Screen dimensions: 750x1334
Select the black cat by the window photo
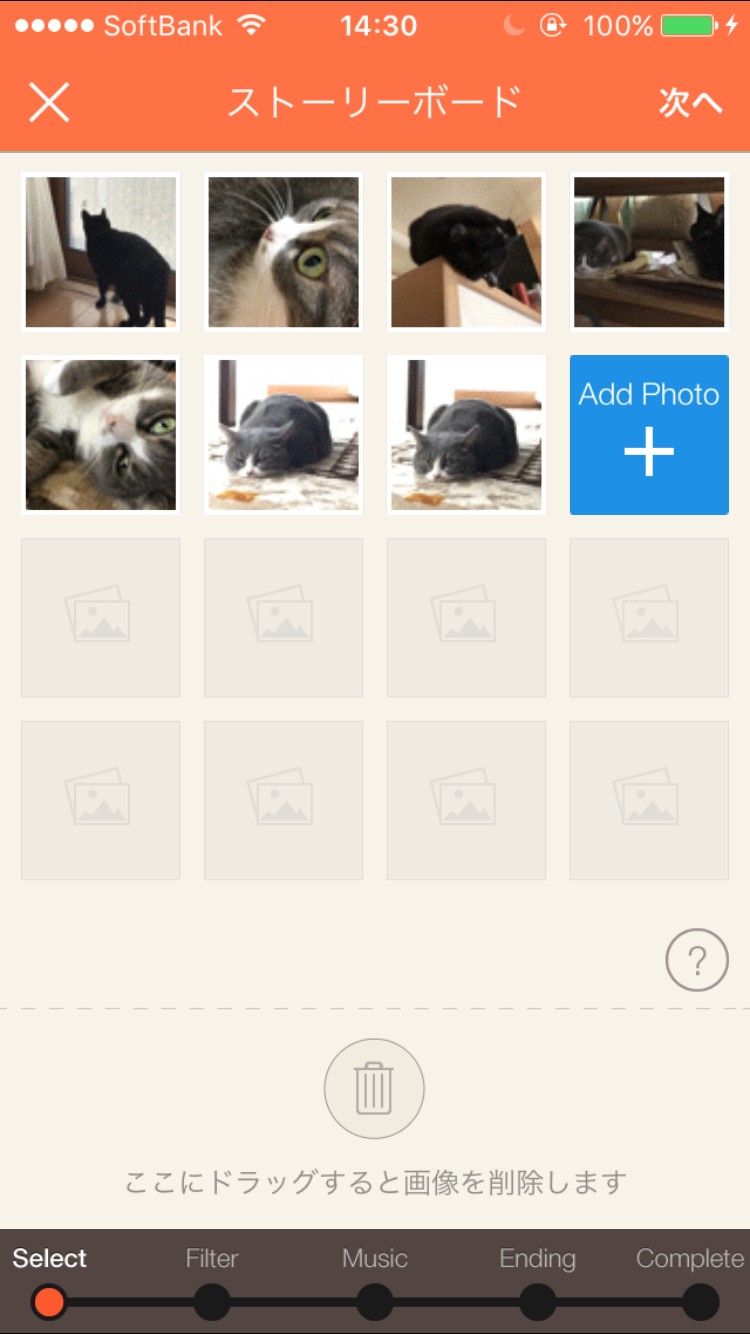[101, 252]
